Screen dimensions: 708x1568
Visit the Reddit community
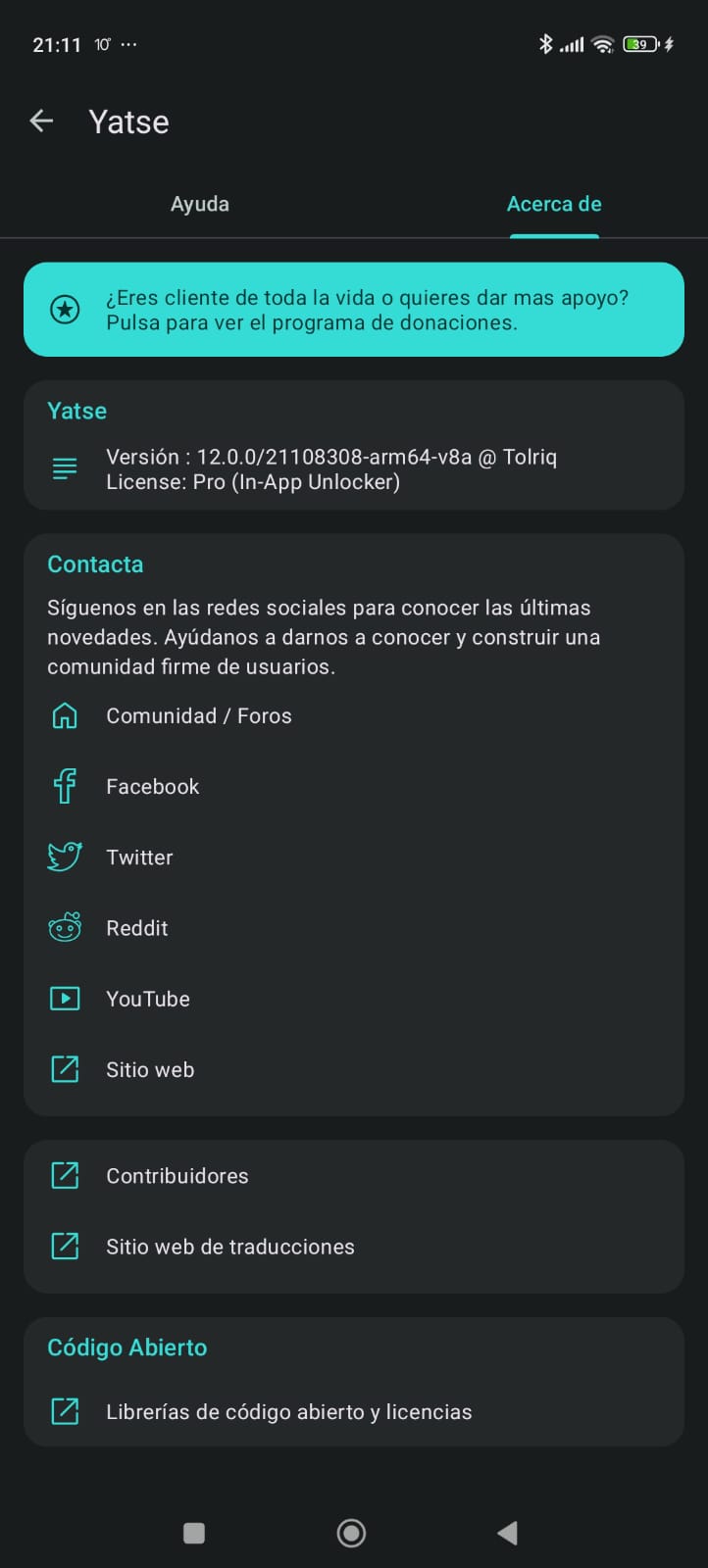click(x=137, y=928)
